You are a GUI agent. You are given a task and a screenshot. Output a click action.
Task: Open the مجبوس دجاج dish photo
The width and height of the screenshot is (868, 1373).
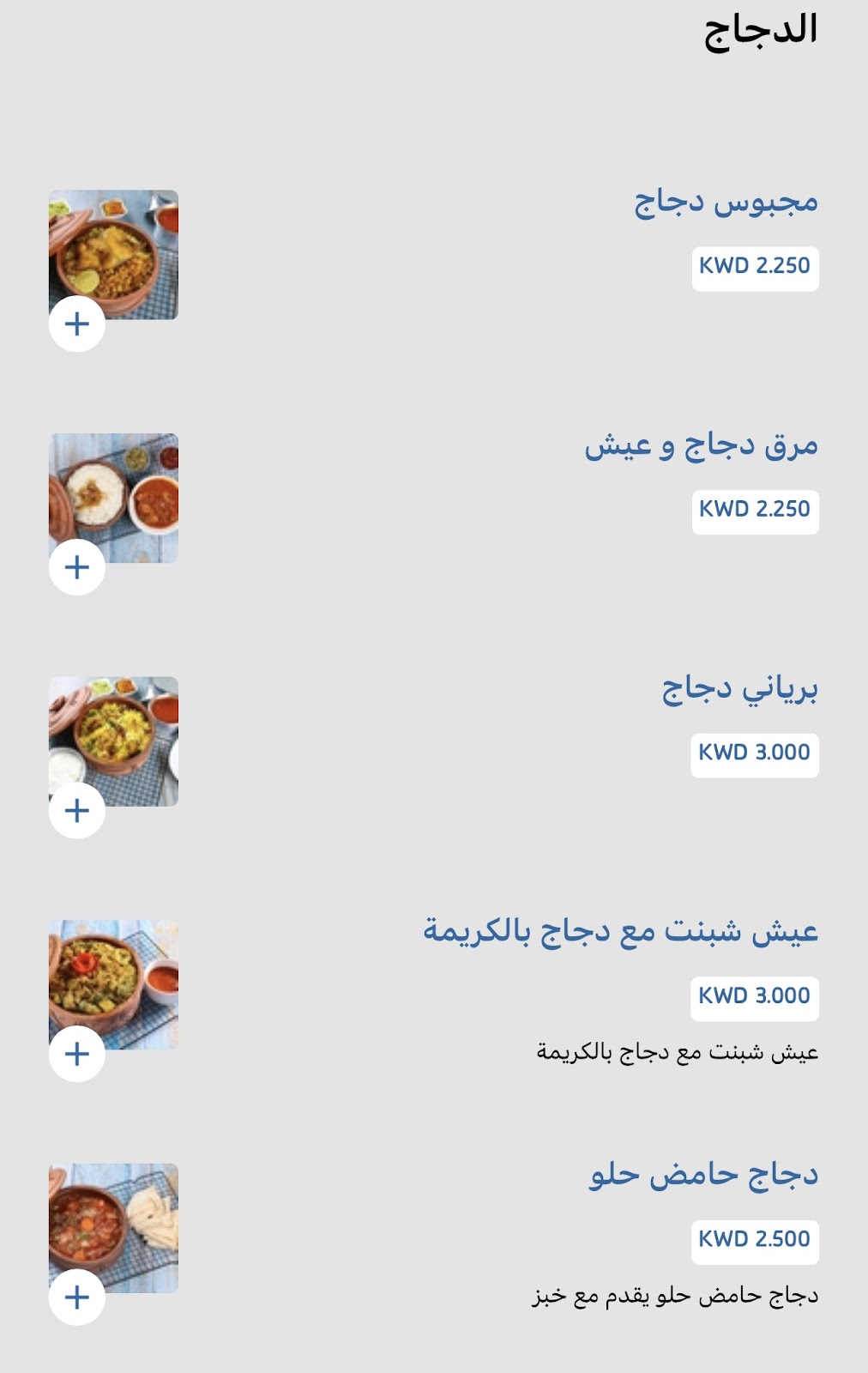tap(112, 257)
